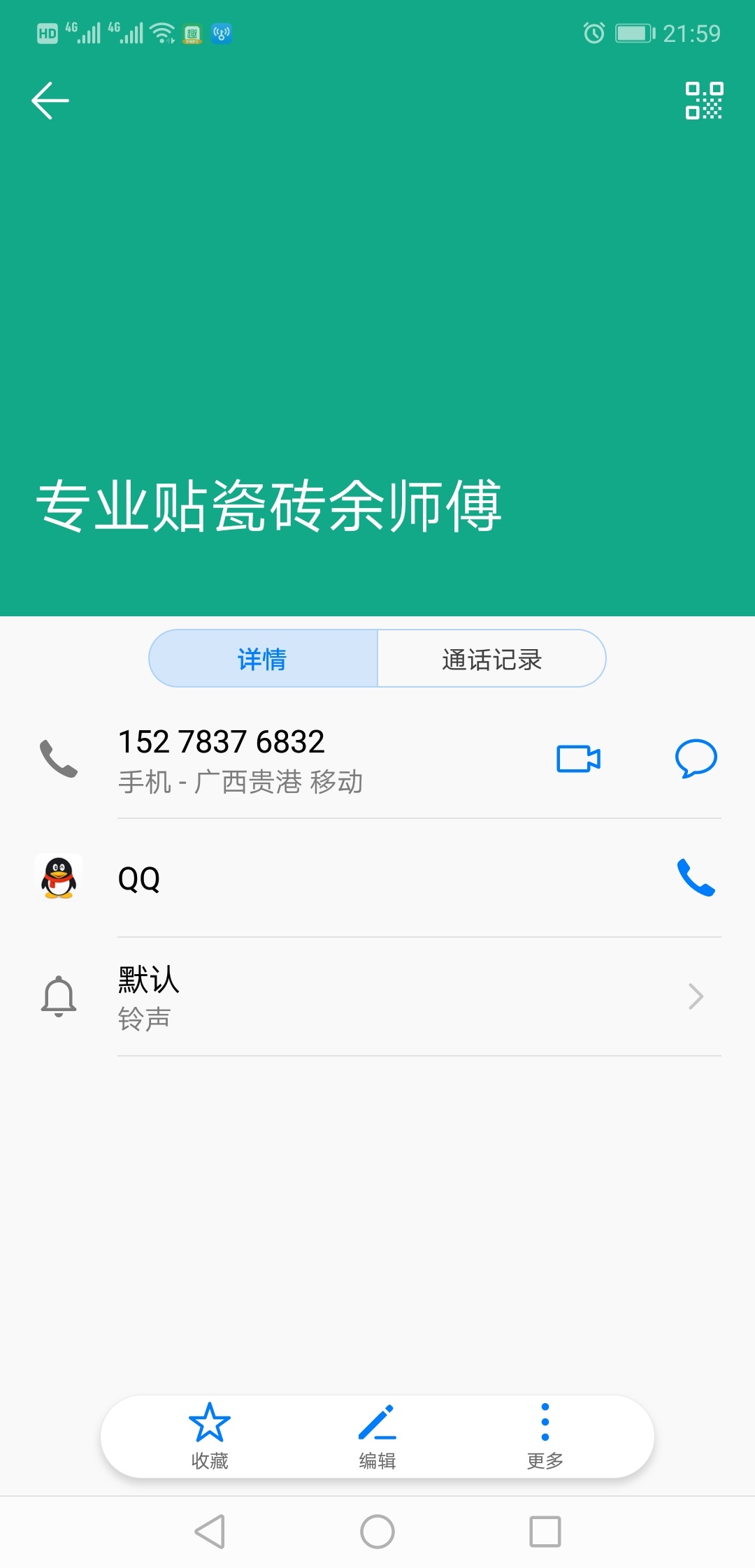Switch to the 通话记录 tab
755x1568 pixels.
491,659
